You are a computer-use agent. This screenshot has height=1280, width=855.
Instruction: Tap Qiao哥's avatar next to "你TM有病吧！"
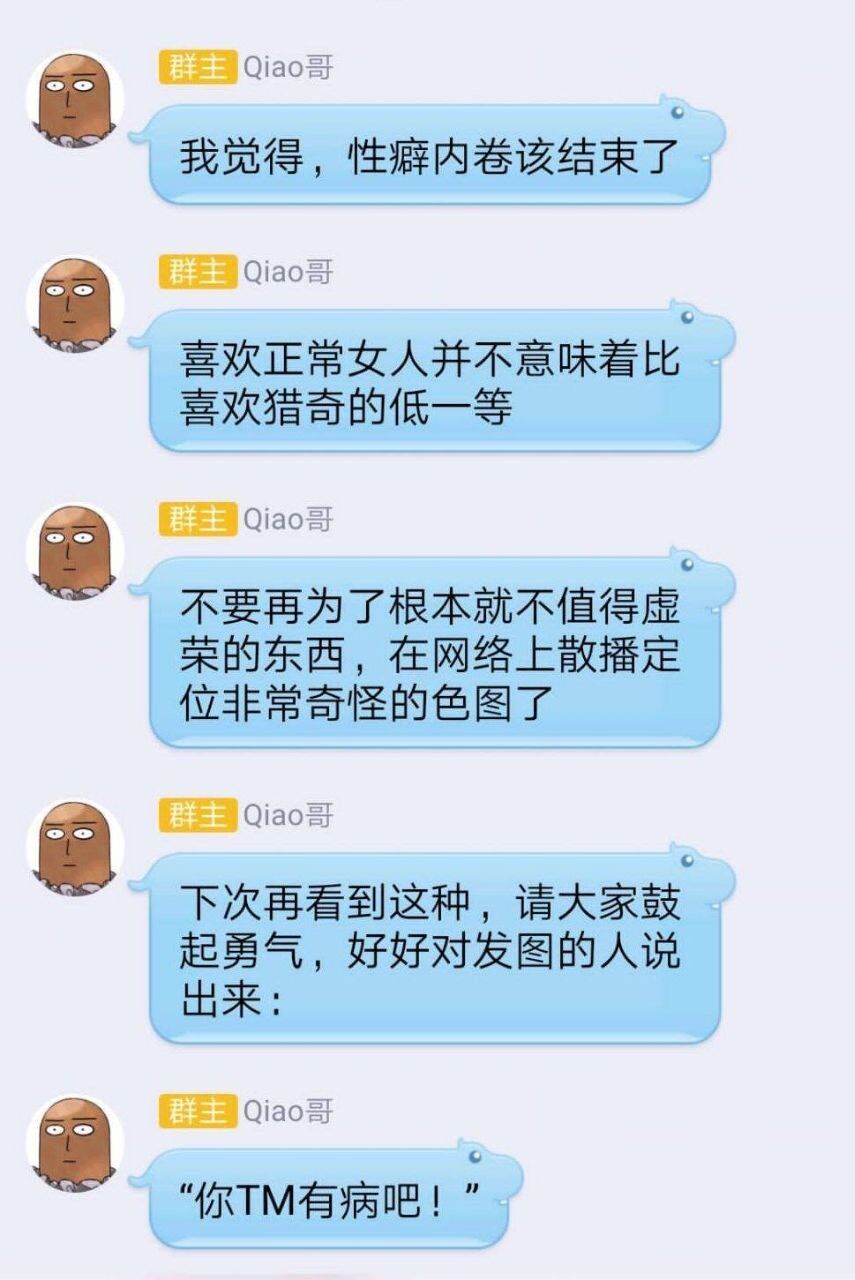[x=75, y=1144]
